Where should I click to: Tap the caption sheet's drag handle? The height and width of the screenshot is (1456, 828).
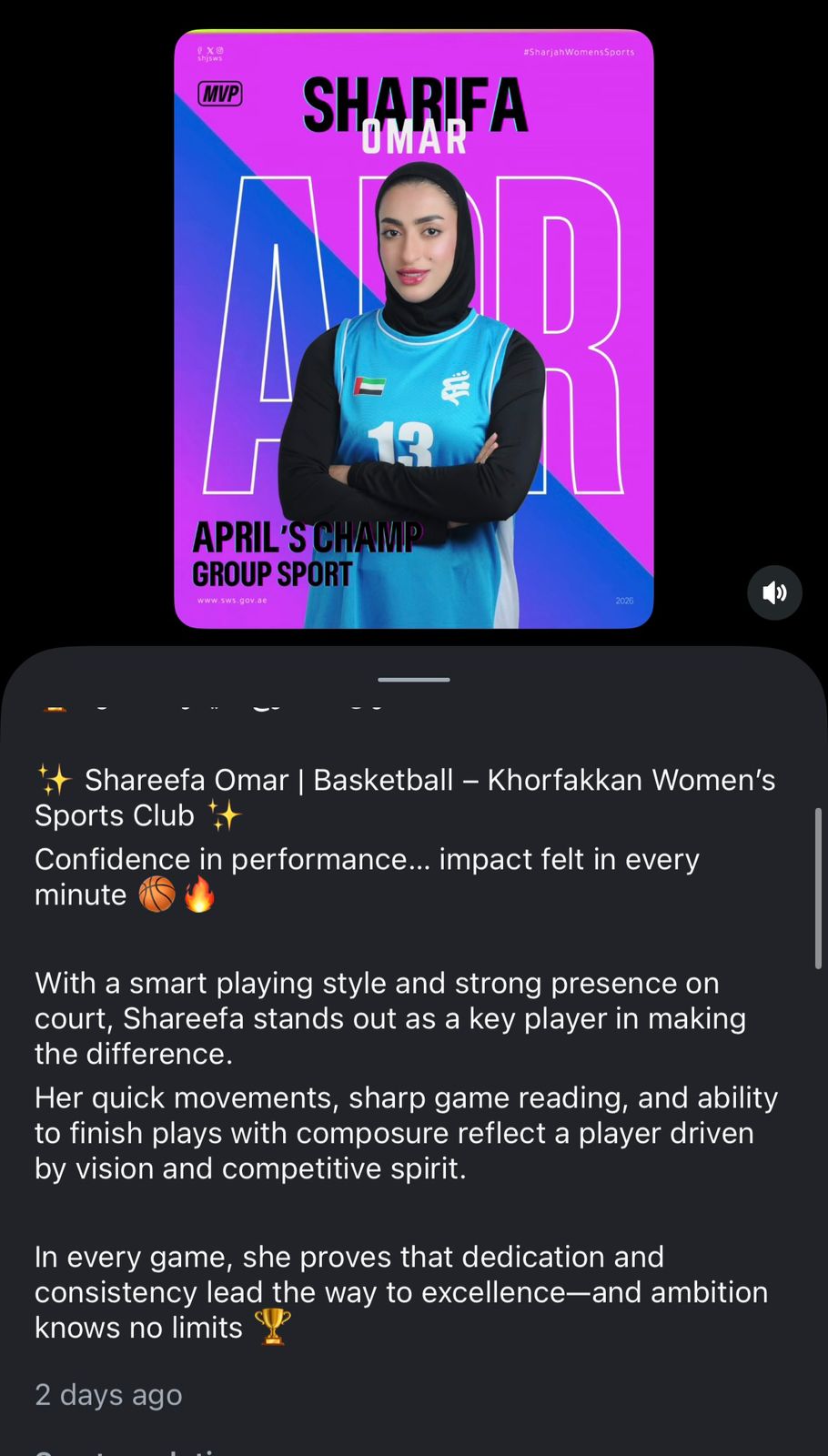414,679
